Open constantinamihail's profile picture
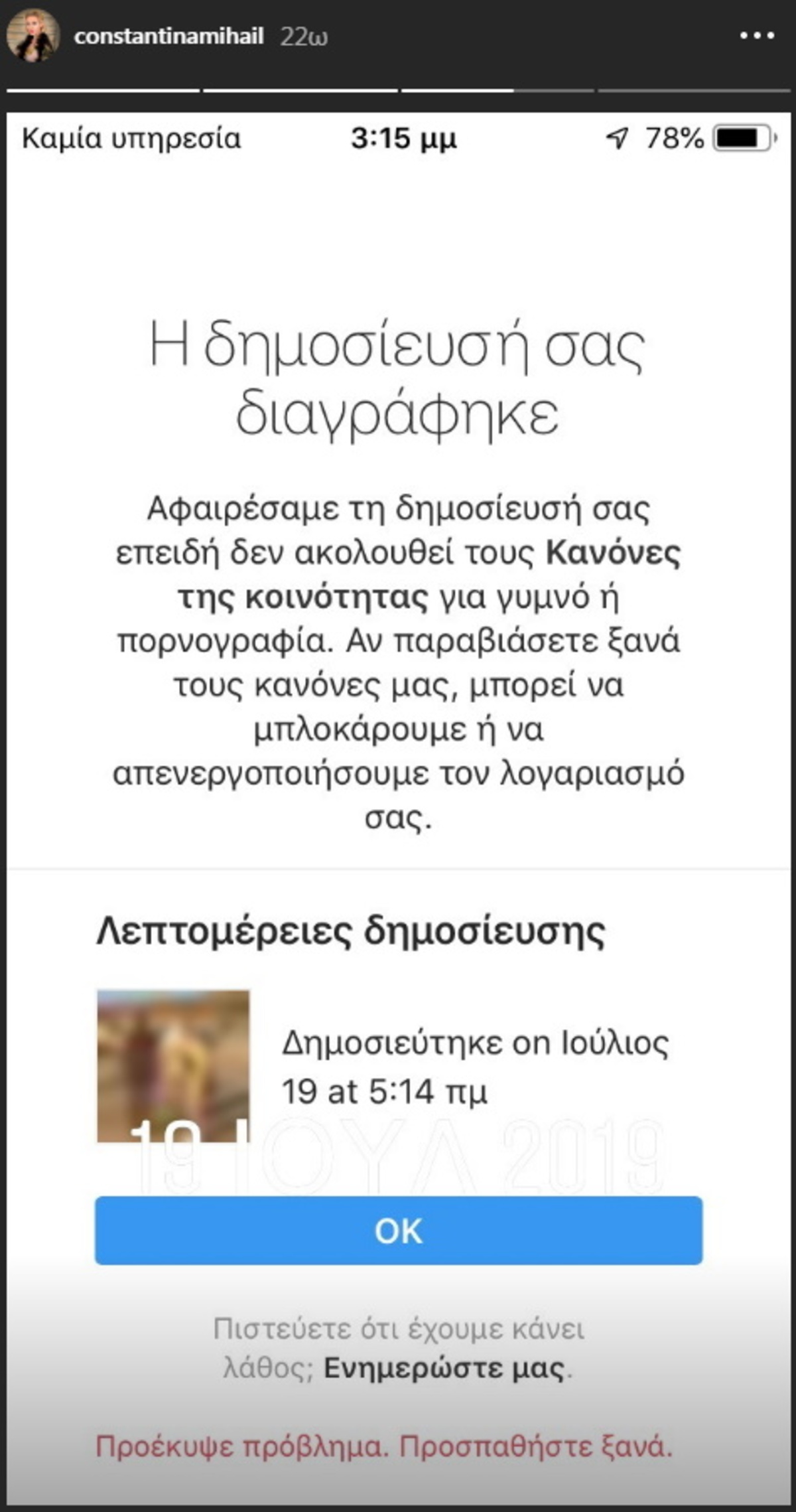Image resolution: width=796 pixels, height=1512 pixels. 33,36
